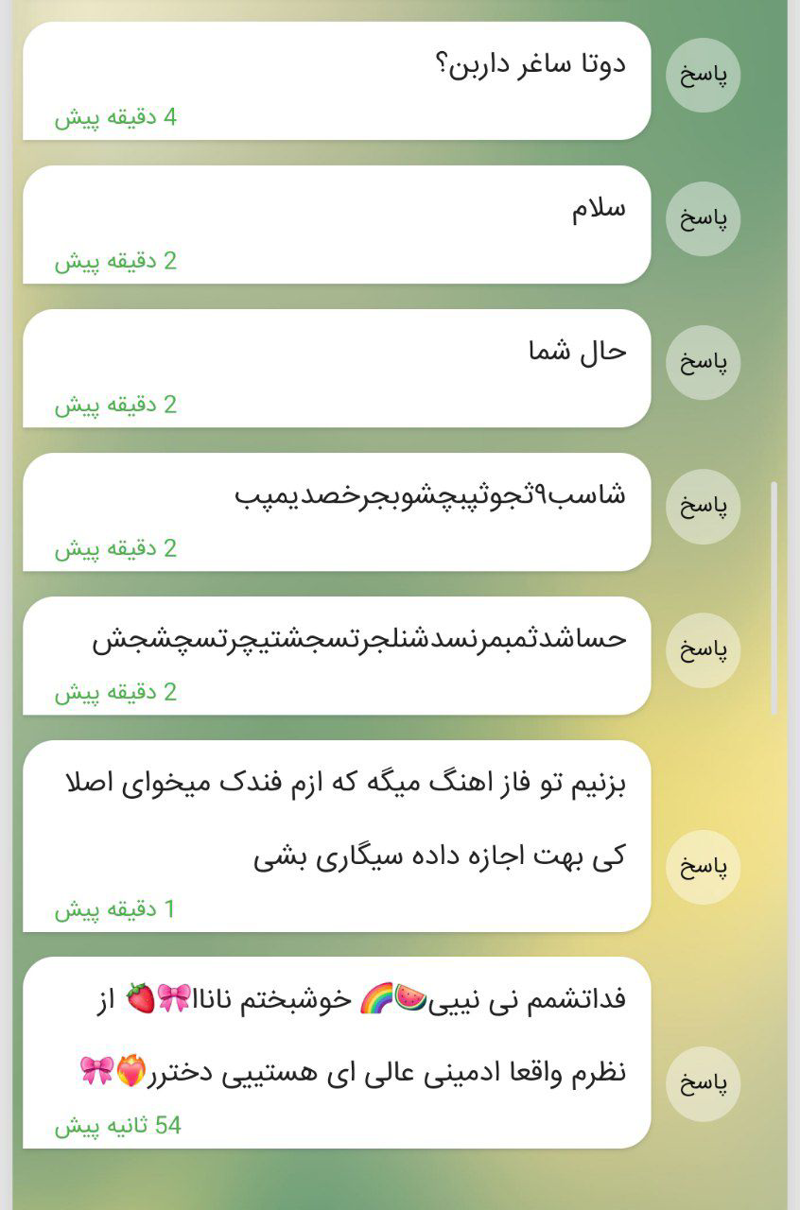The image size is (800, 1210).
Task: Reply to the 'حال شما' message
Action: click(703, 363)
